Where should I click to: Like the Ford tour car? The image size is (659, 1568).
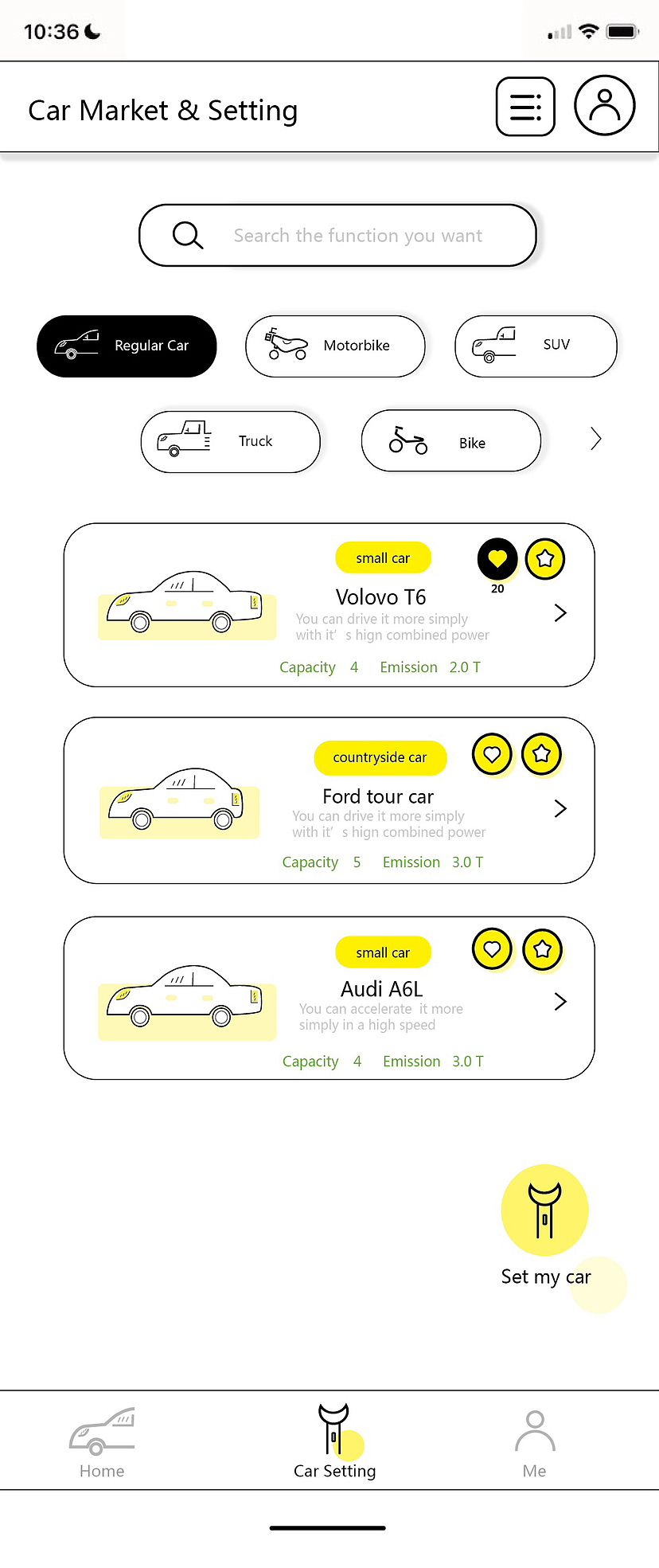pyautogui.click(x=492, y=753)
